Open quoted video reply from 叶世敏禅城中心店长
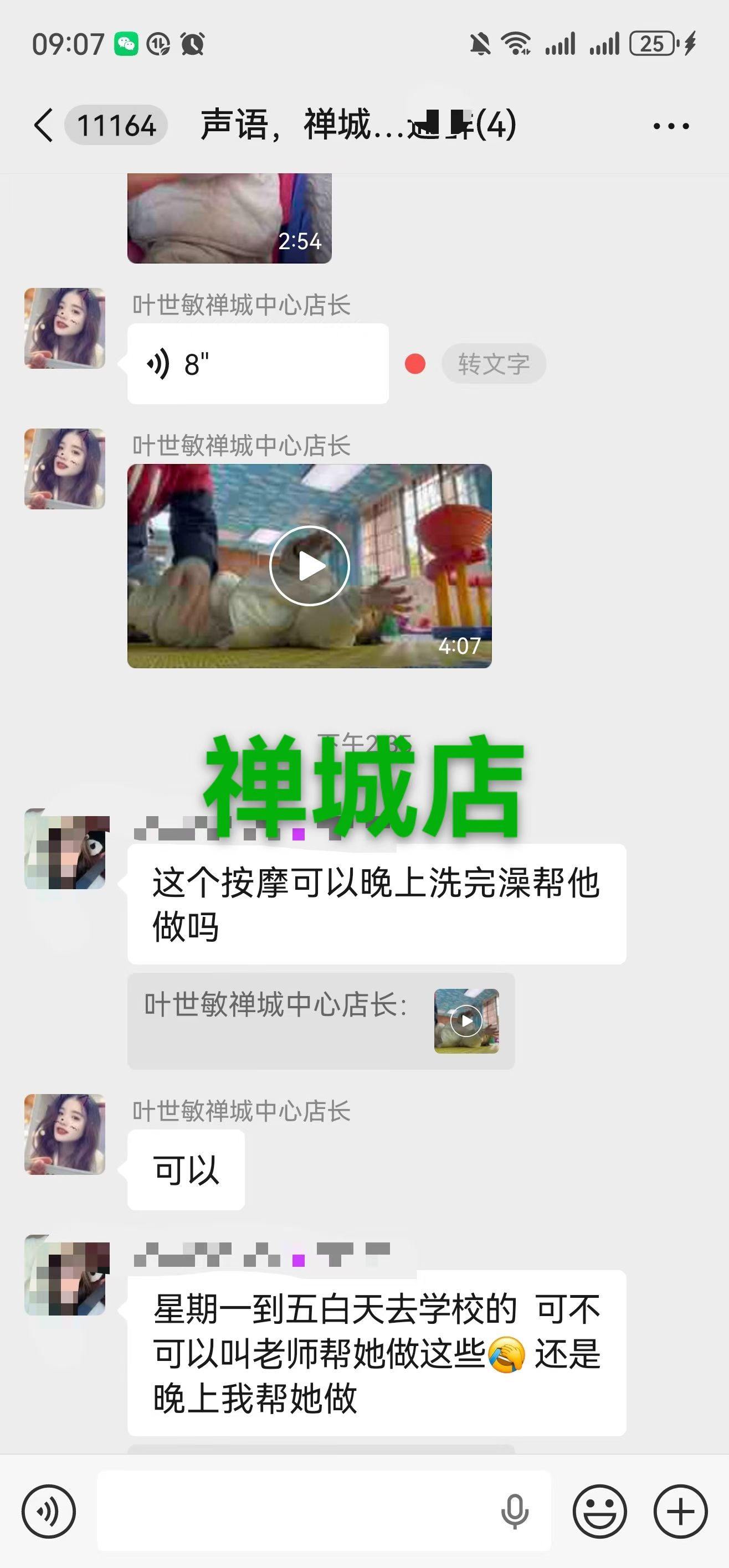 click(321, 1021)
